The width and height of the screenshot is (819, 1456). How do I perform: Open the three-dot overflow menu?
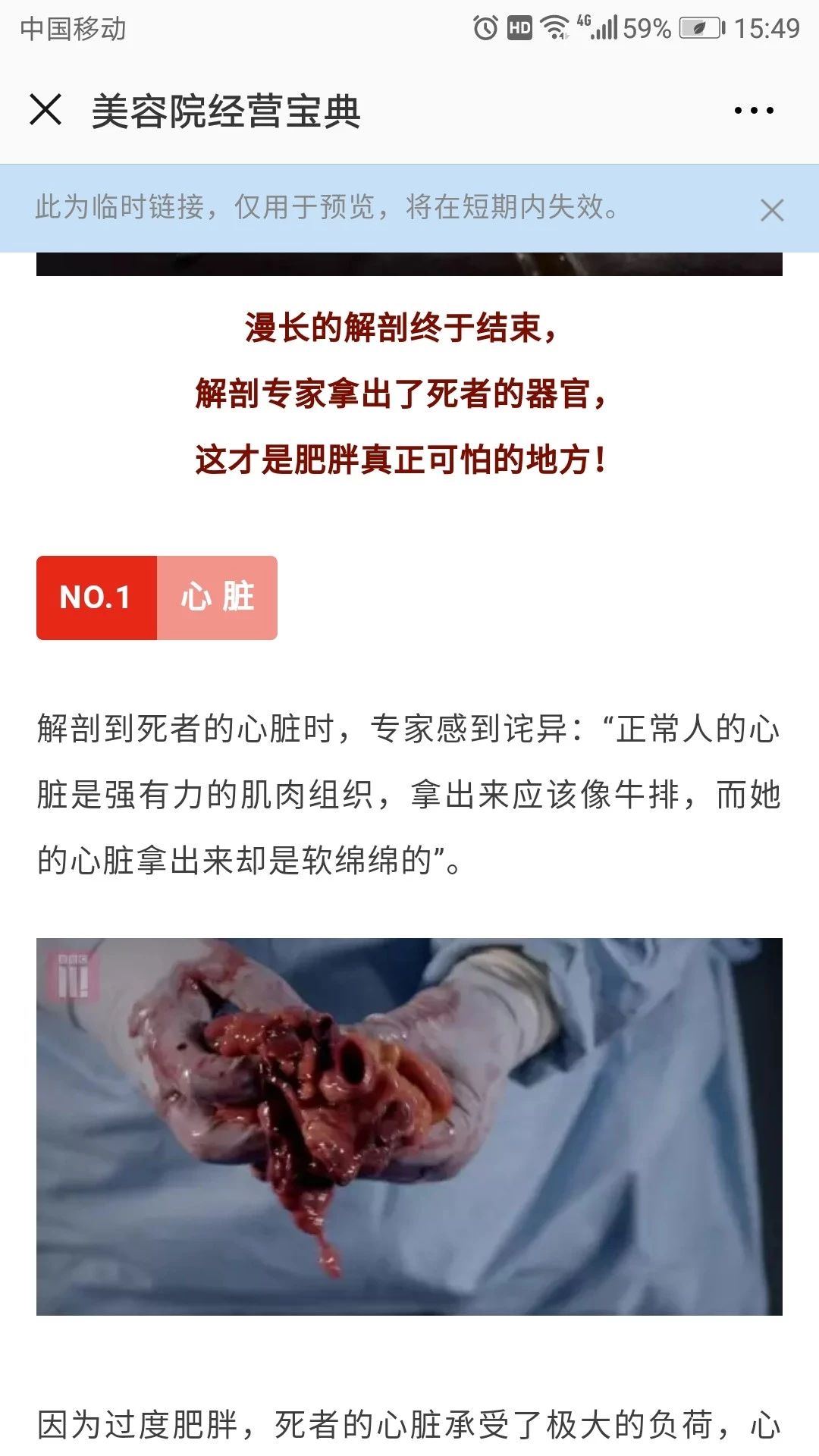pos(754,111)
